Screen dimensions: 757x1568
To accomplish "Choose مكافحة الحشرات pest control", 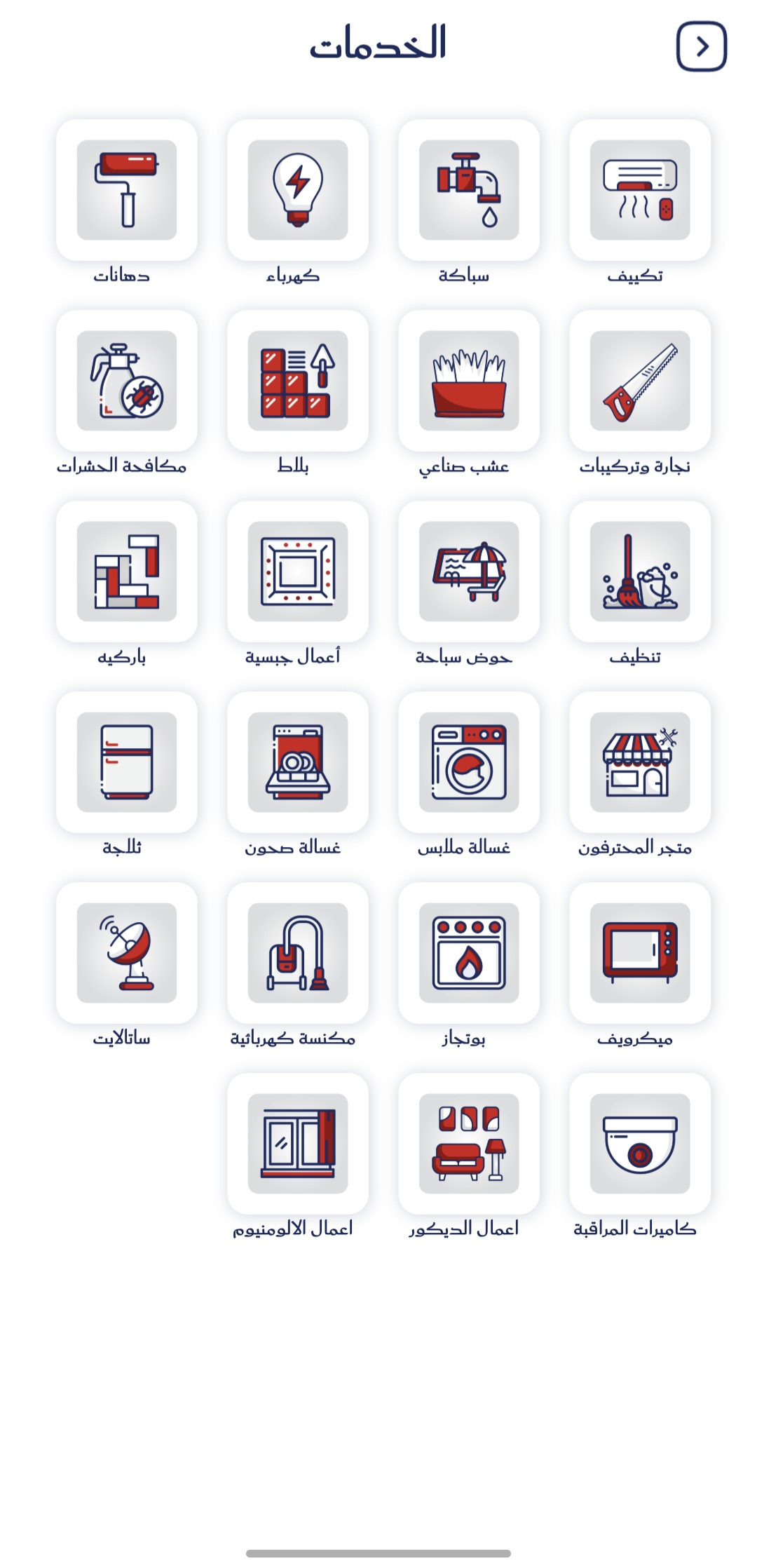I will point(126,381).
